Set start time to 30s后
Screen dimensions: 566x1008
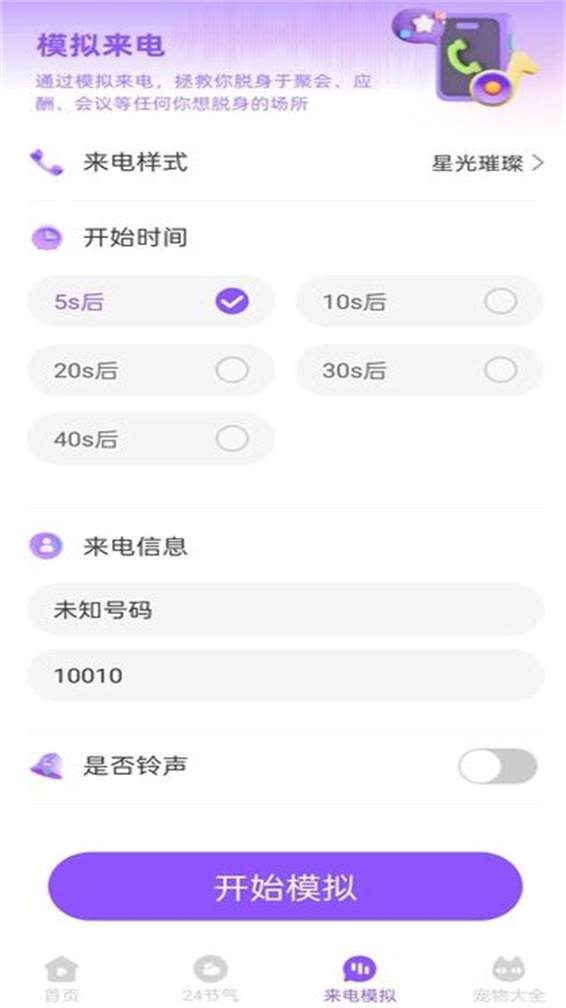pos(420,370)
